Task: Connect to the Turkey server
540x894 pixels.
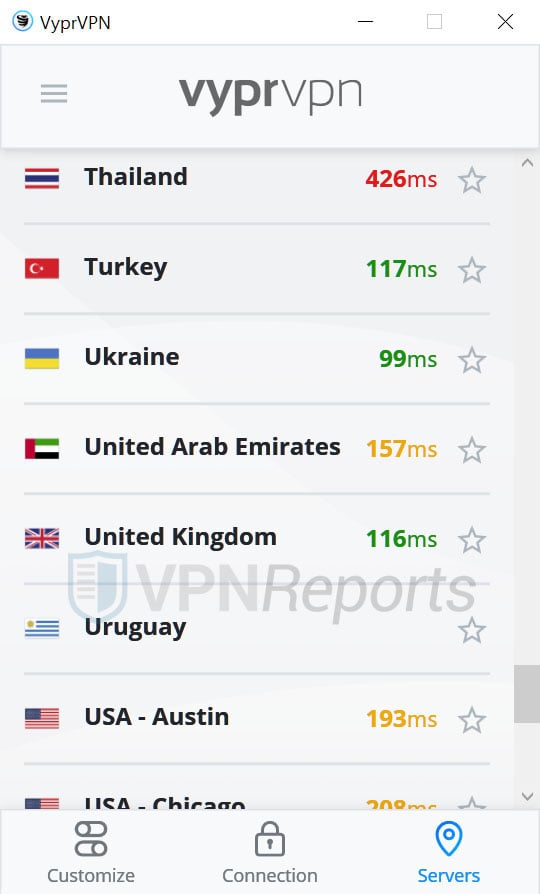Action: (x=257, y=269)
